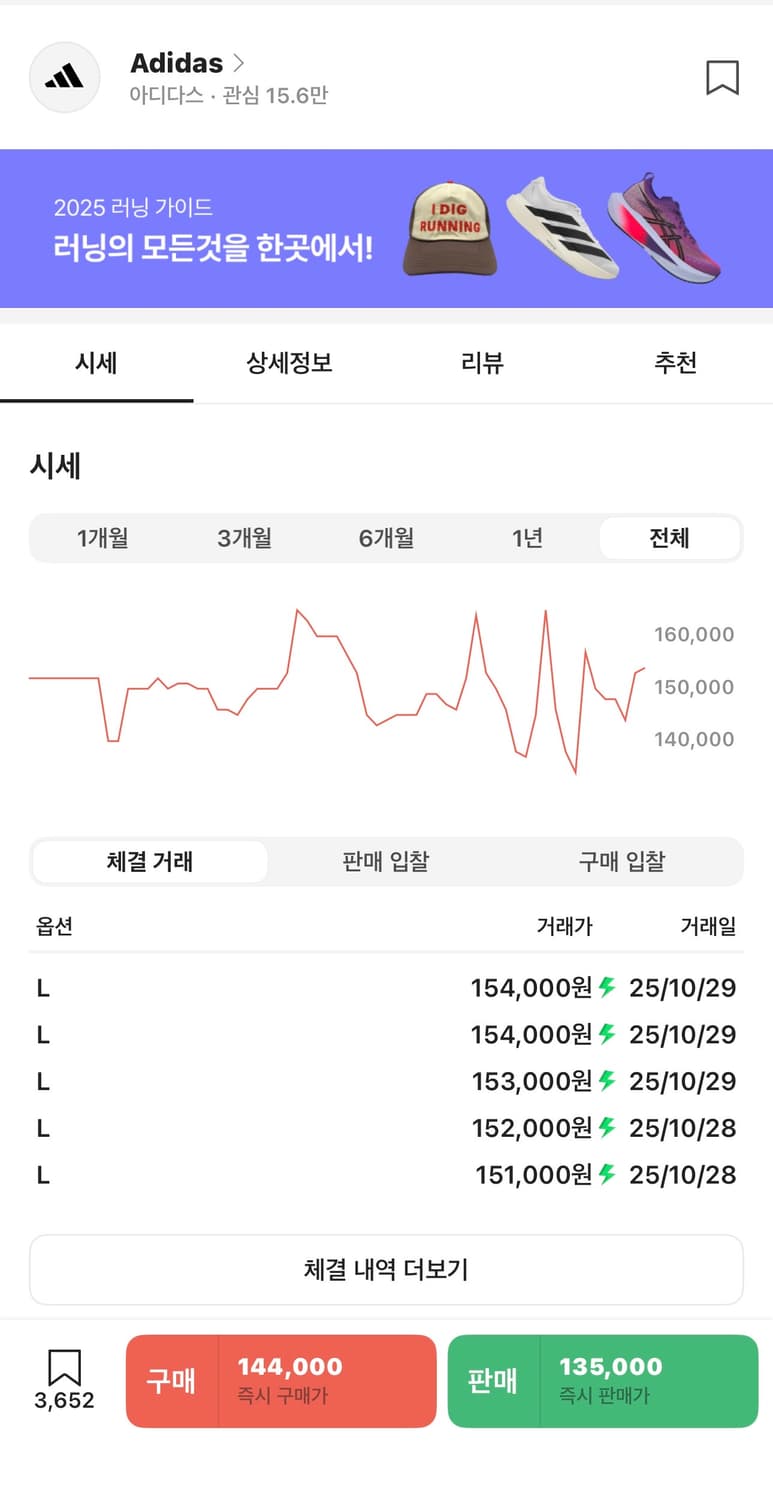
Task: Switch price chart to 6개월 view
Action: [x=386, y=538]
